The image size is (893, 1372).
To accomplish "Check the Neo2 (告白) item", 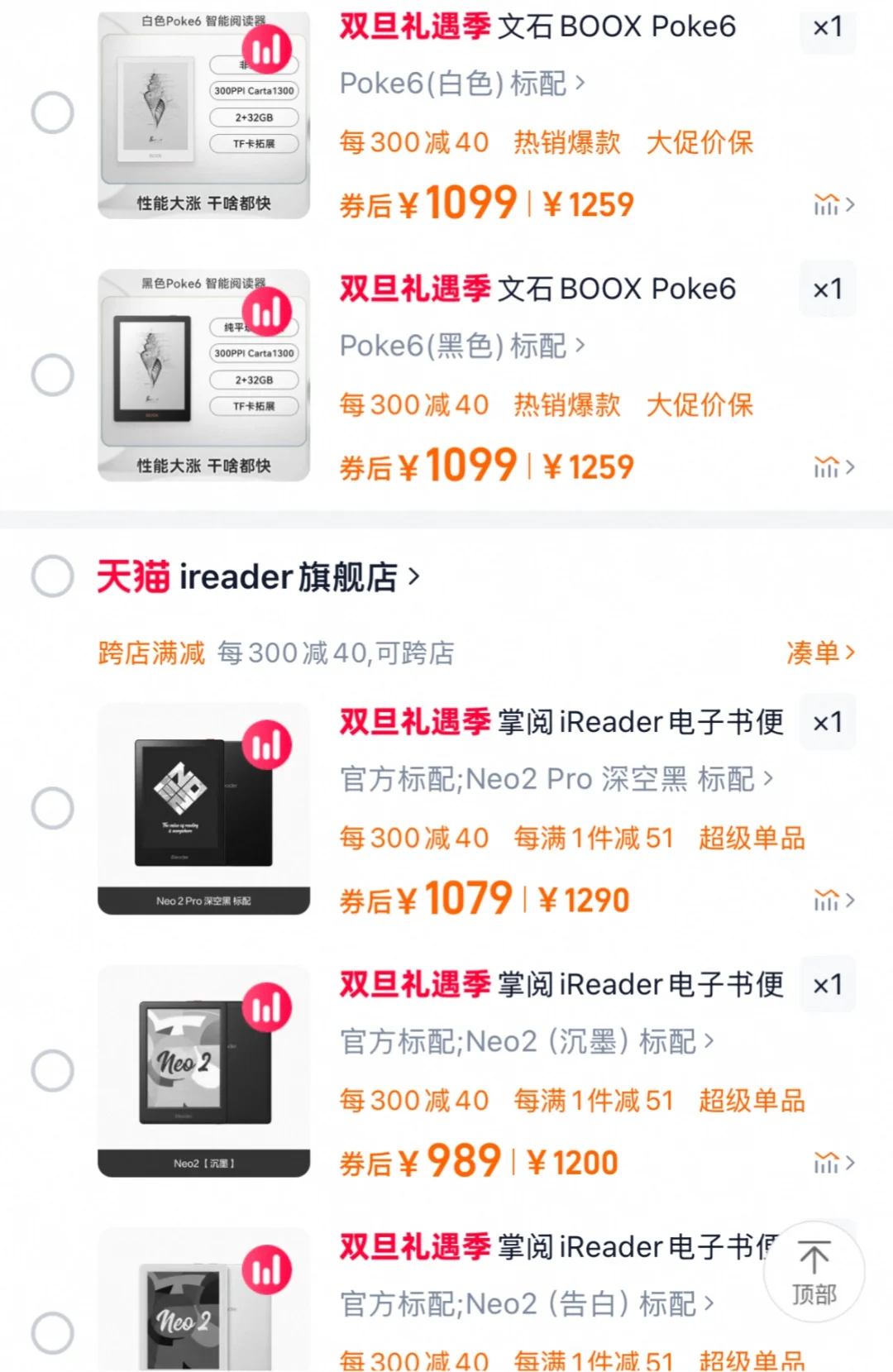I will coord(53,1331).
